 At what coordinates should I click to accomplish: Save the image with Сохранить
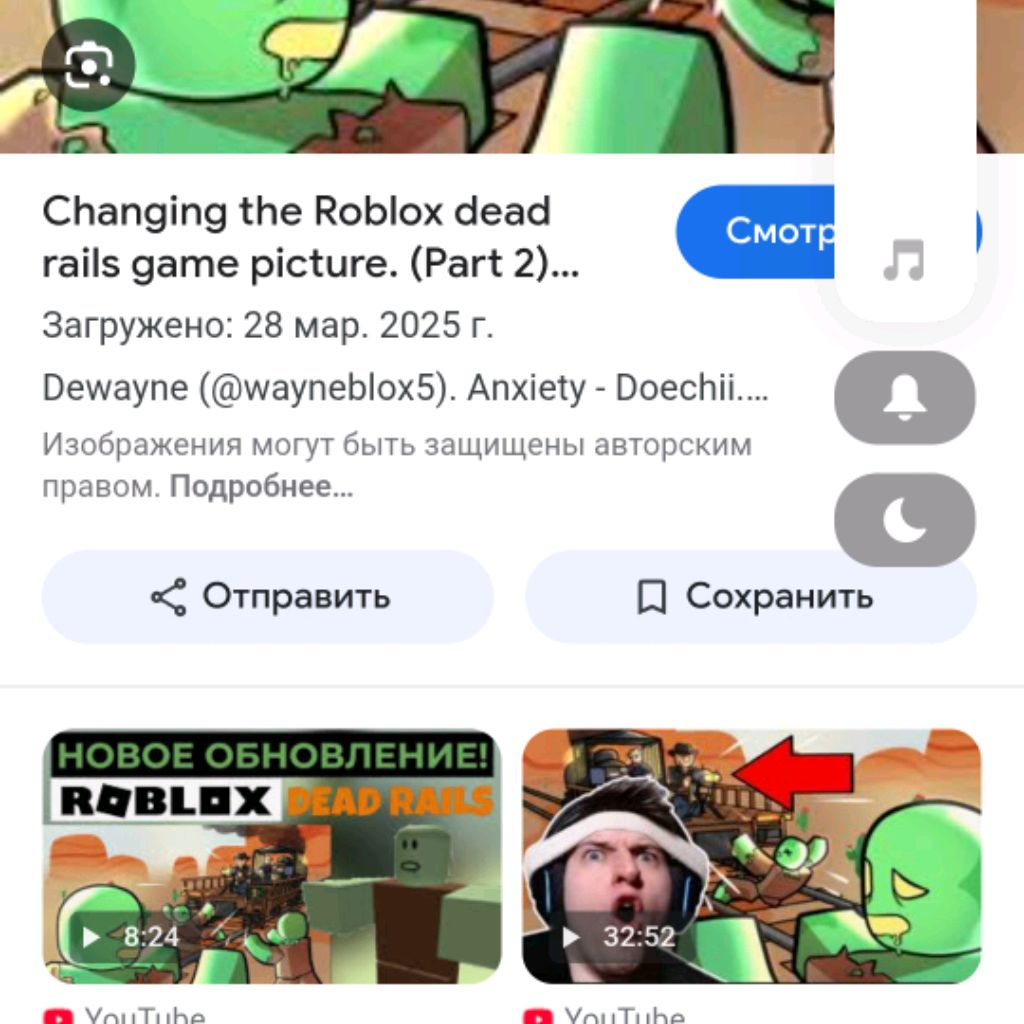coord(752,597)
